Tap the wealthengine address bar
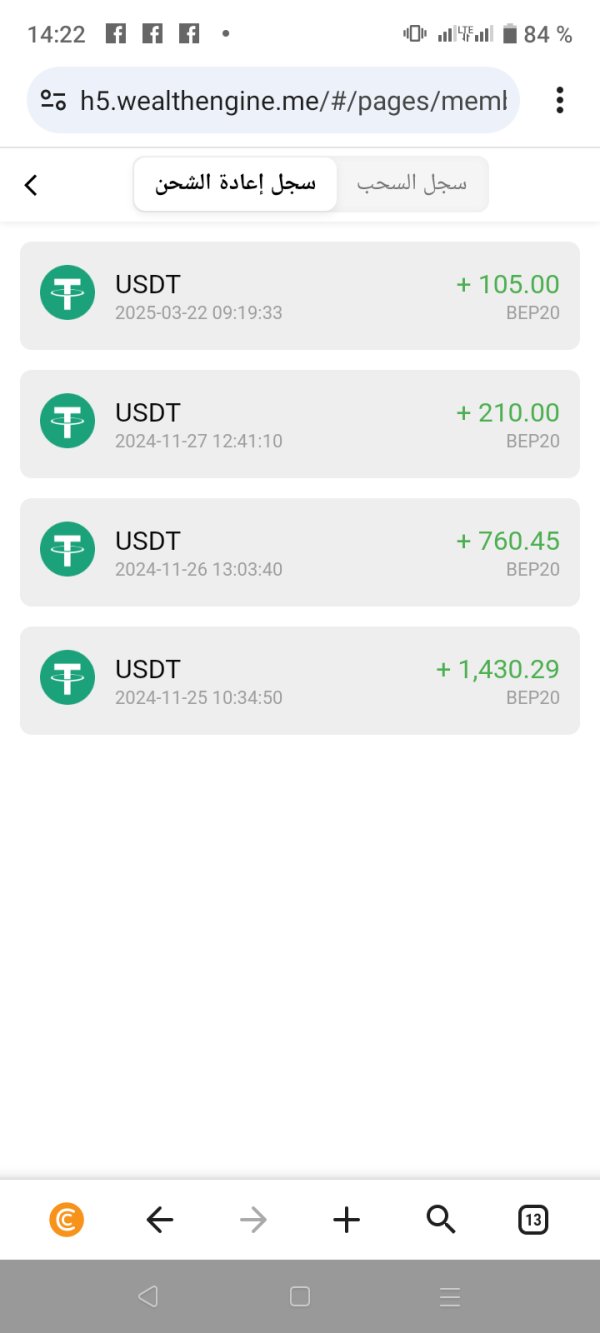 tap(293, 100)
